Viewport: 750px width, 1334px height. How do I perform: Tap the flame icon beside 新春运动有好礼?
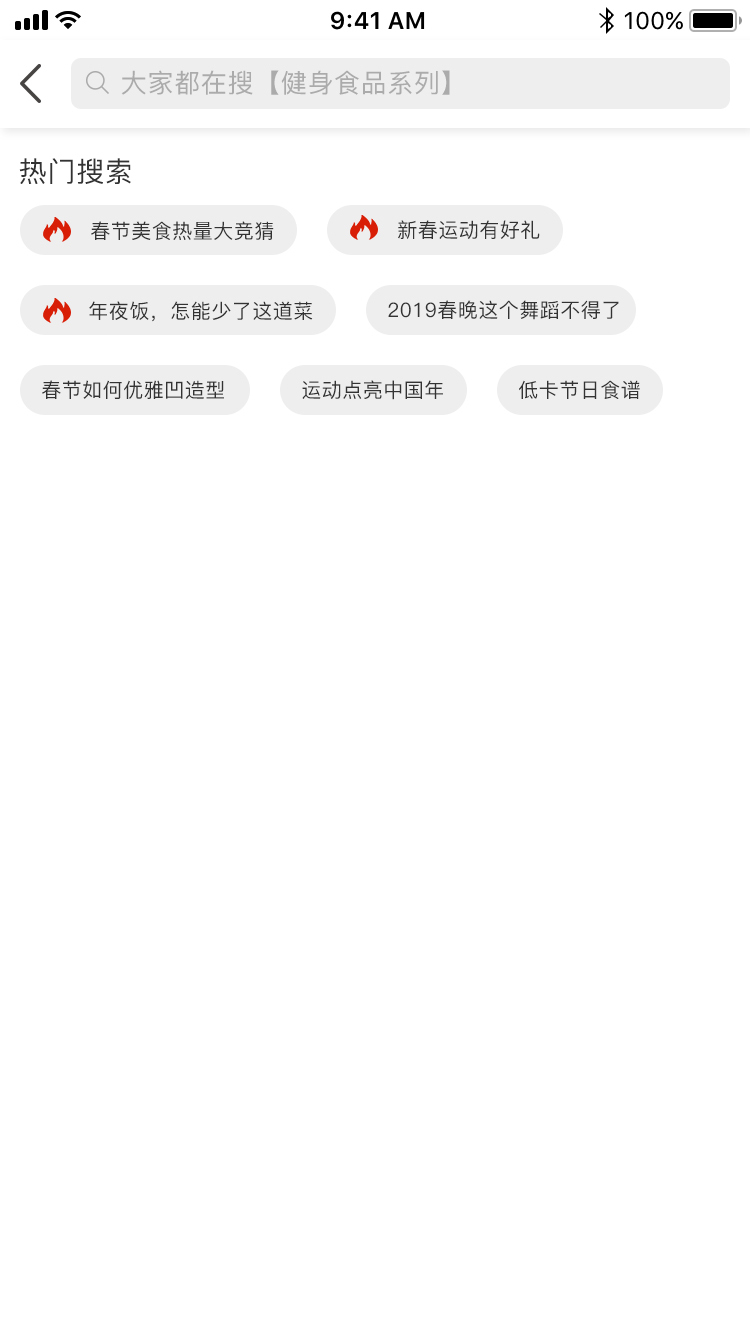click(x=362, y=230)
